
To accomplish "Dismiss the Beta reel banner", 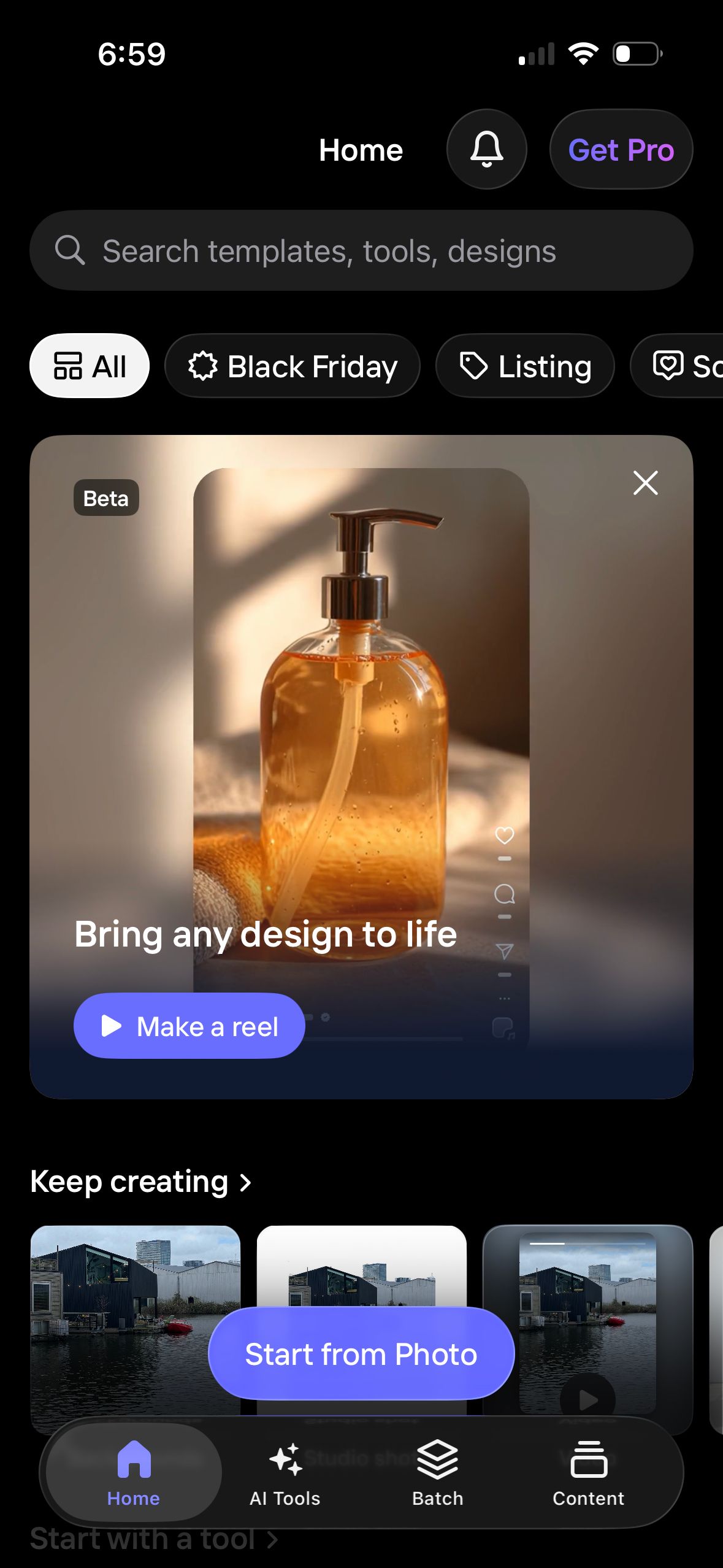I will (645, 483).
